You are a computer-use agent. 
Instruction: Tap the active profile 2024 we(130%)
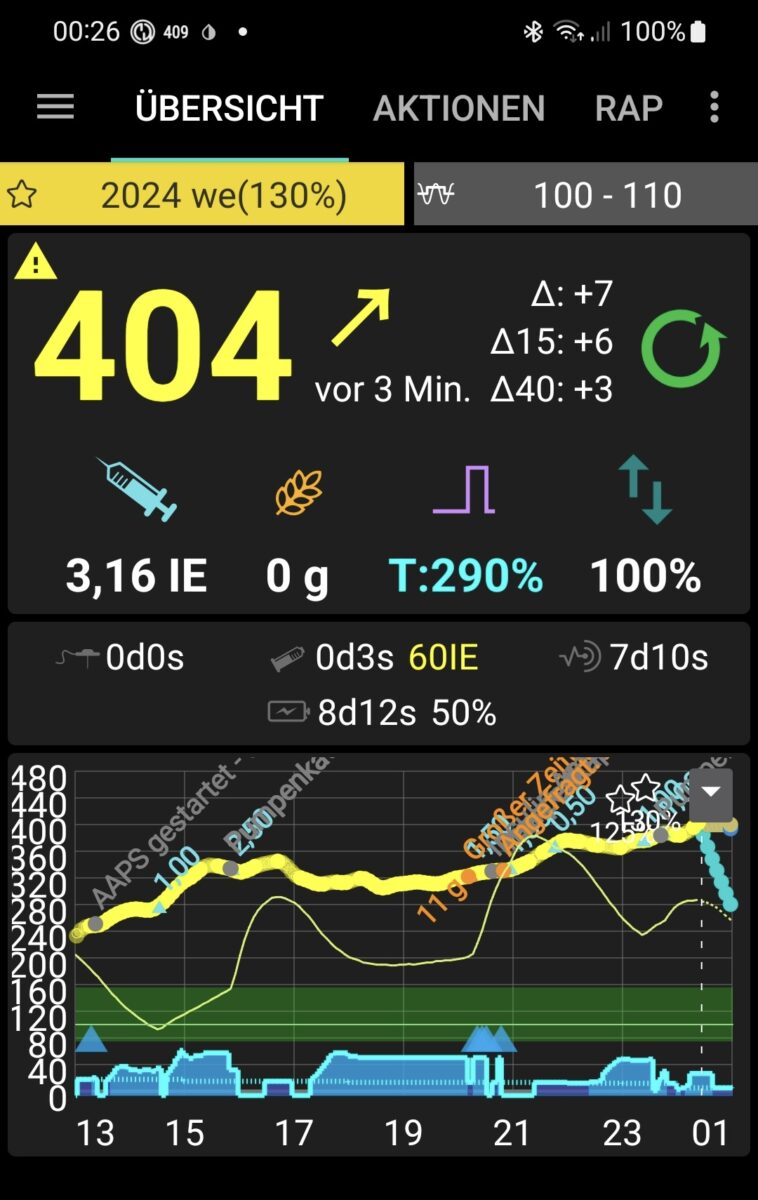coord(200,194)
